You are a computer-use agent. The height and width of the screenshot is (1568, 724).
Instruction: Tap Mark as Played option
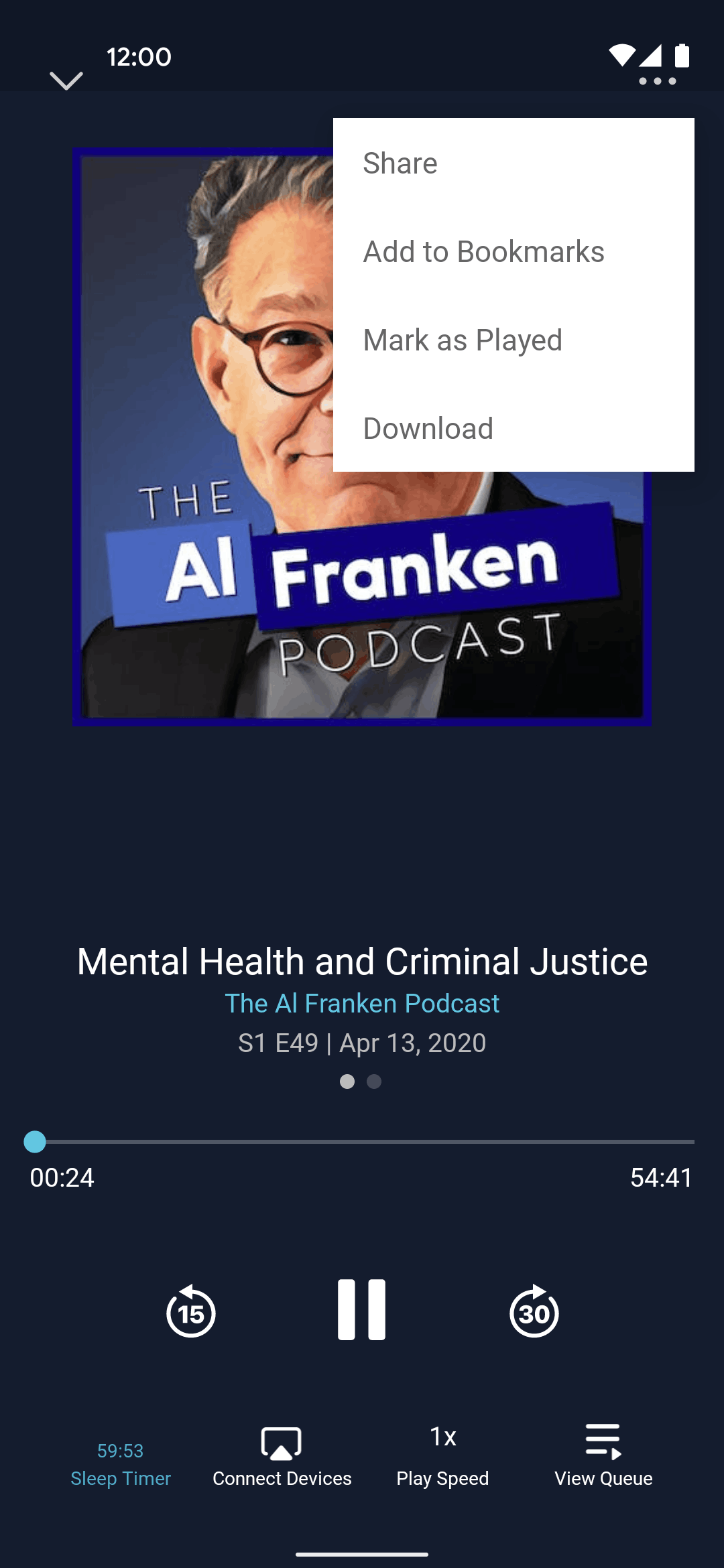[x=514, y=340]
